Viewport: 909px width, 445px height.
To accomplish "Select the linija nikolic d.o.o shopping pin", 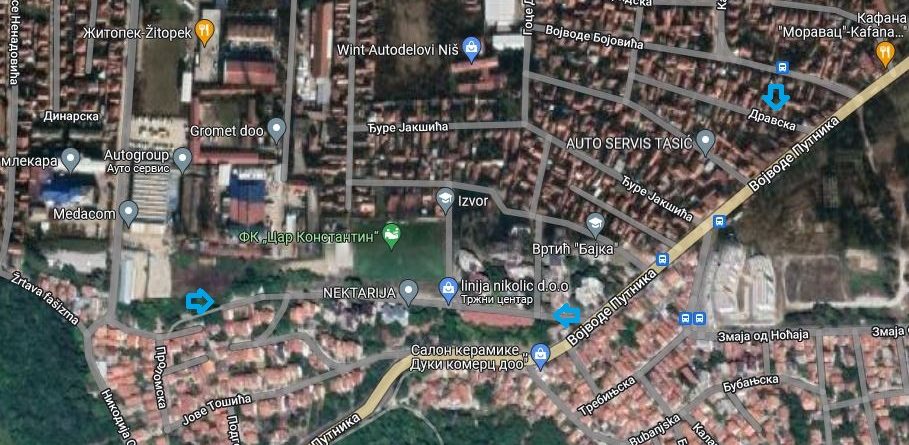I will coord(449,290).
